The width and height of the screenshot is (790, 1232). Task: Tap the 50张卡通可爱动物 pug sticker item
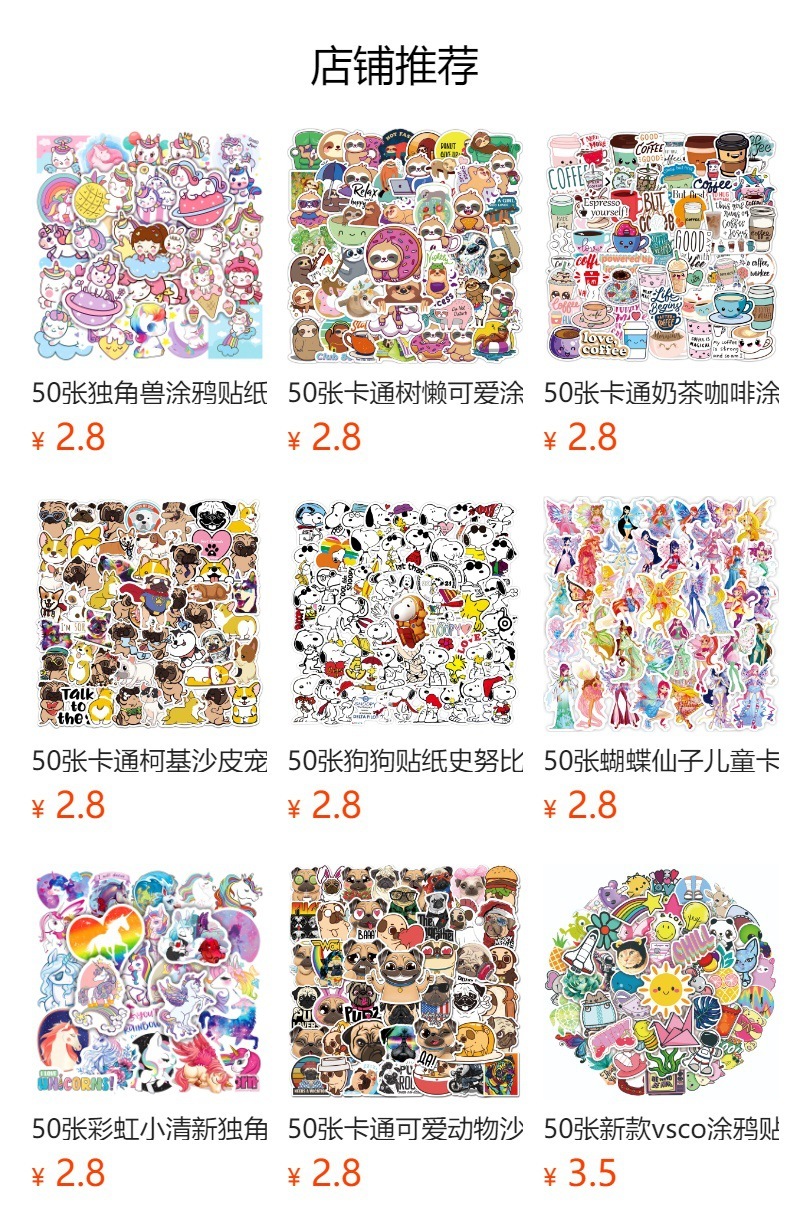pyautogui.click(x=405, y=983)
